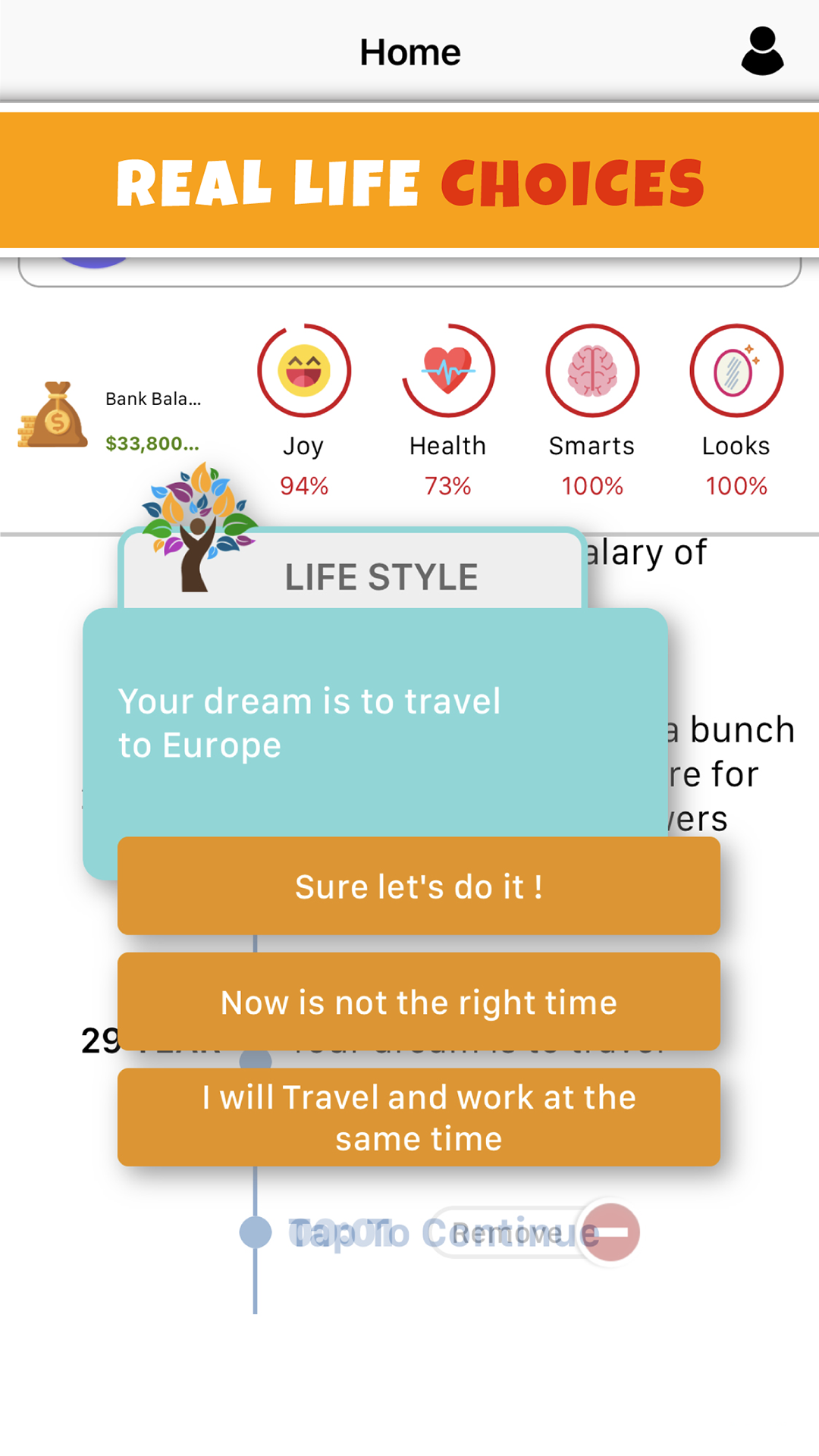Image resolution: width=819 pixels, height=1456 pixels.
Task: Tap the Health 73% progress ring
Action: (447, 370)
